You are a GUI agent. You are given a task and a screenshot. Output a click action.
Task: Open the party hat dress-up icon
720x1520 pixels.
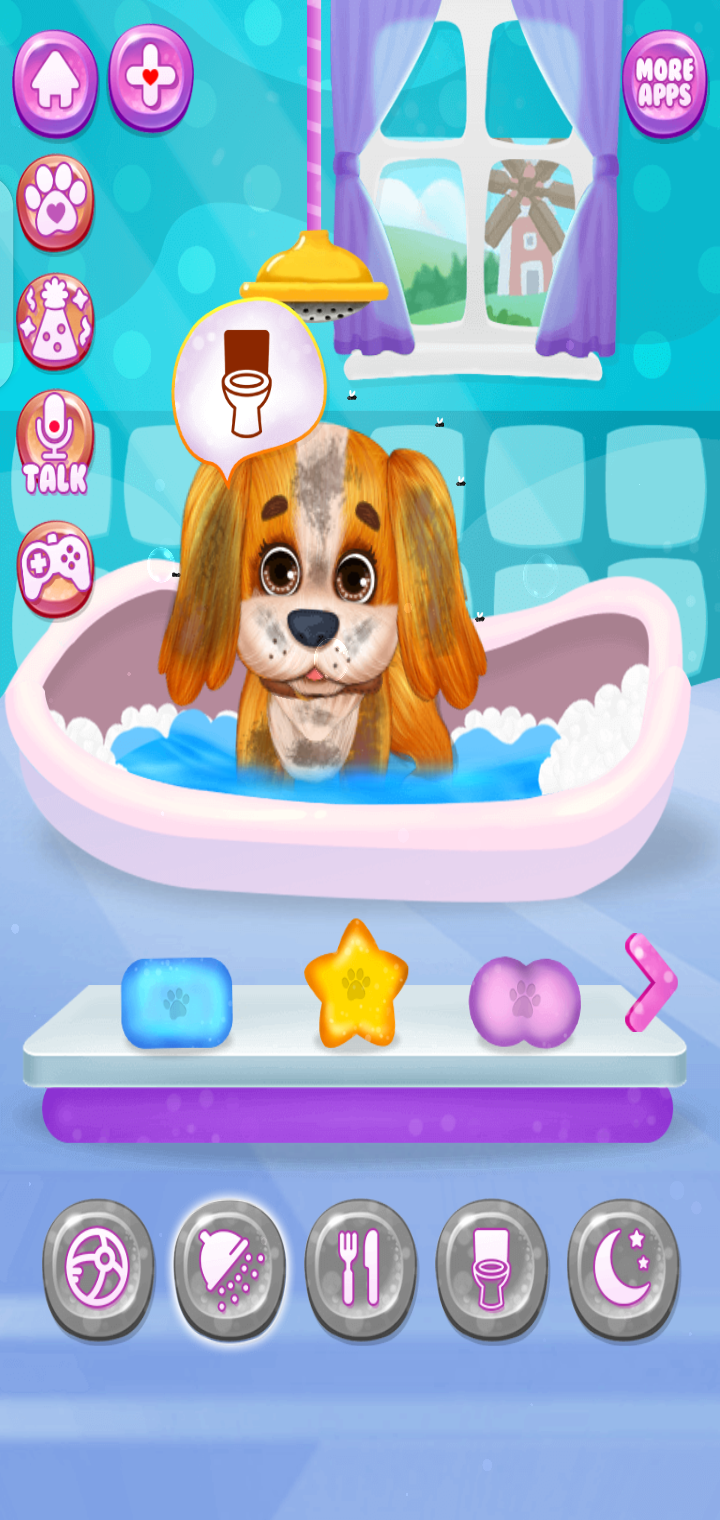[55, 322]
